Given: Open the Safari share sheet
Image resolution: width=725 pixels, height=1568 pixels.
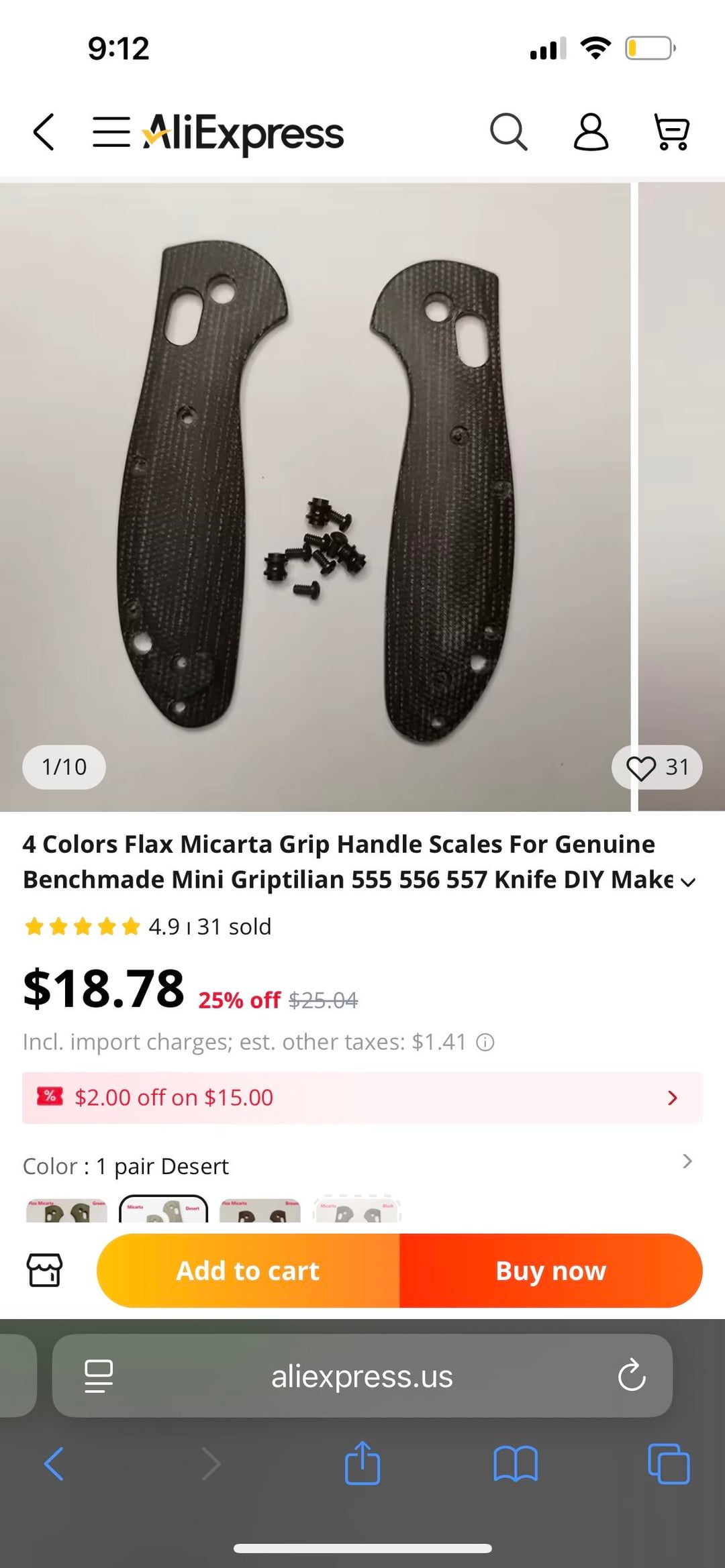Looking at the screenshot, I should pyautogui.click(x=362, y=1463).
